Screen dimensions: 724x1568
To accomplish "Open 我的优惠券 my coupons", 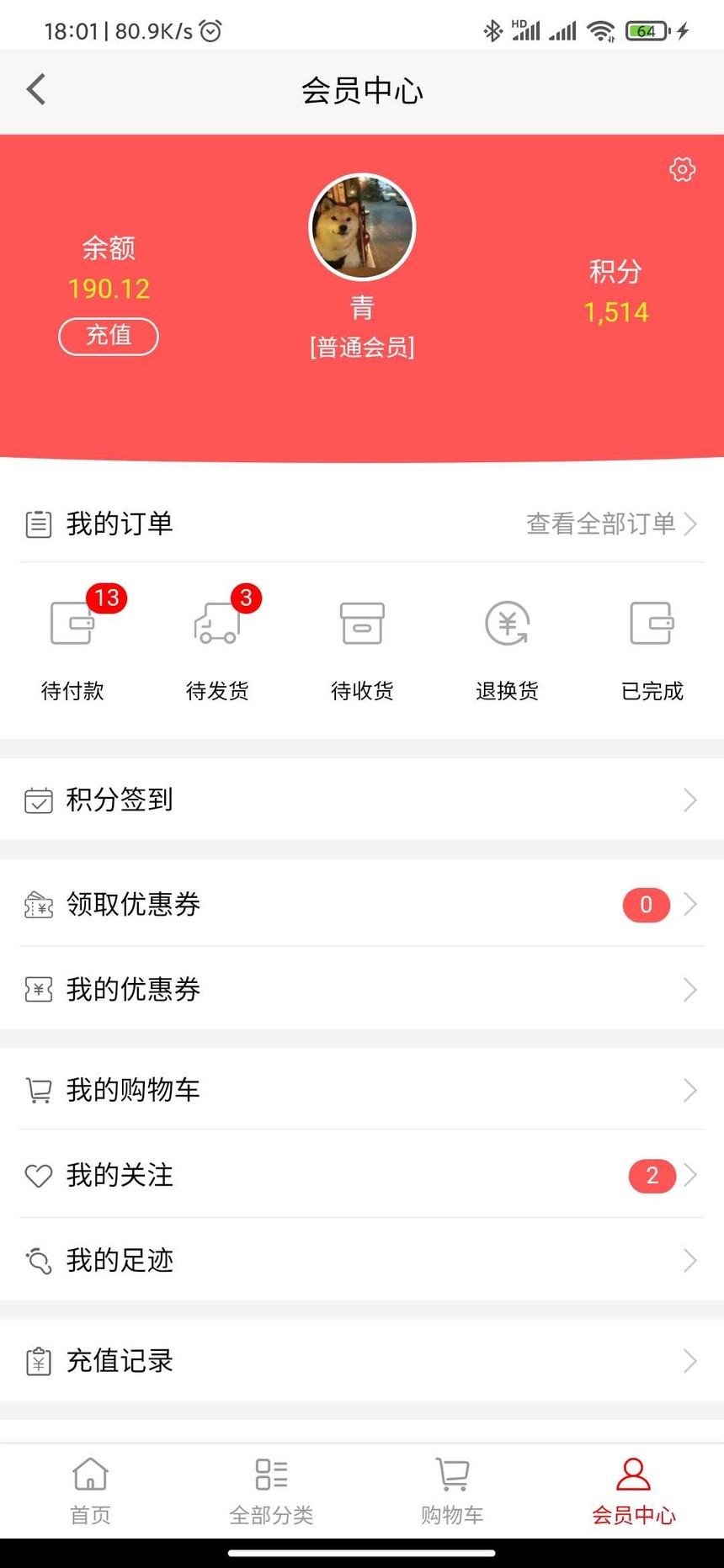I will (x=362, y=989).
